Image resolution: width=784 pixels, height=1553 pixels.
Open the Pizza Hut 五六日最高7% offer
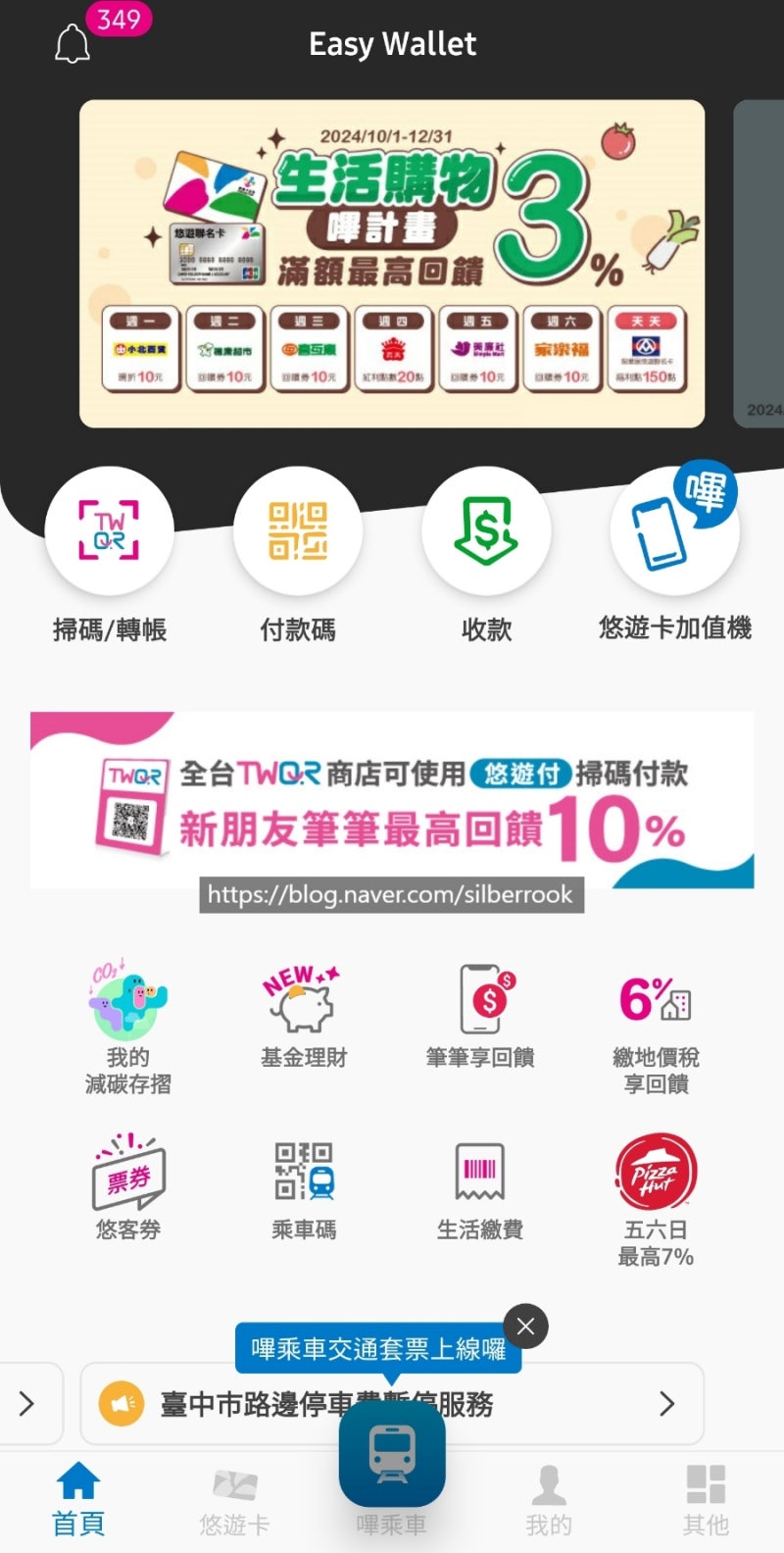click(x=656, y=1200)
